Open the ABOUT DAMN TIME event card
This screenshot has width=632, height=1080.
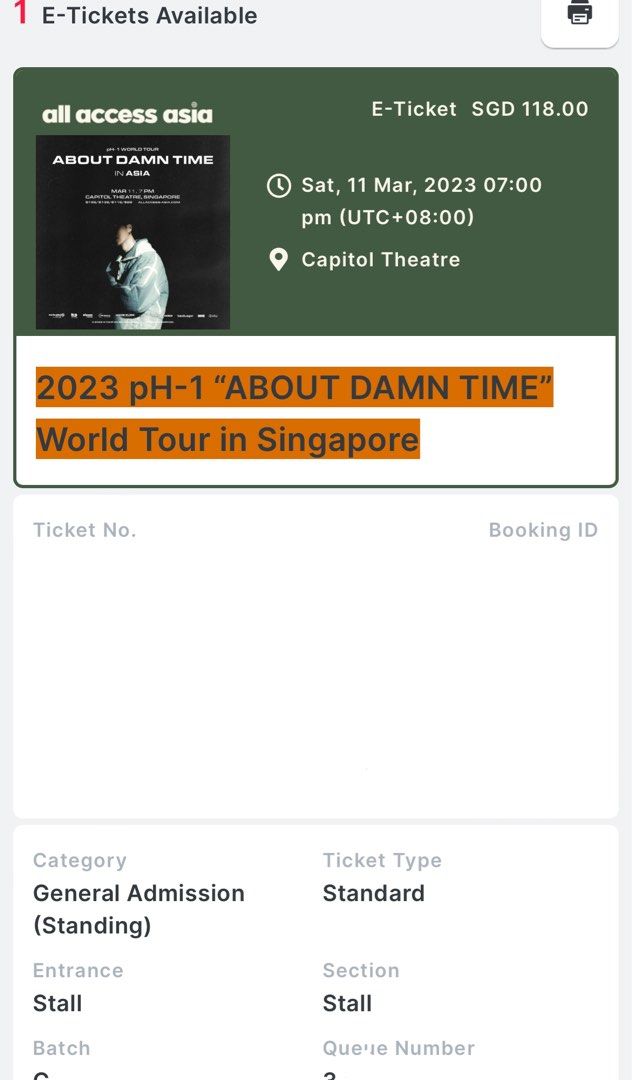[x=316, y=277]
